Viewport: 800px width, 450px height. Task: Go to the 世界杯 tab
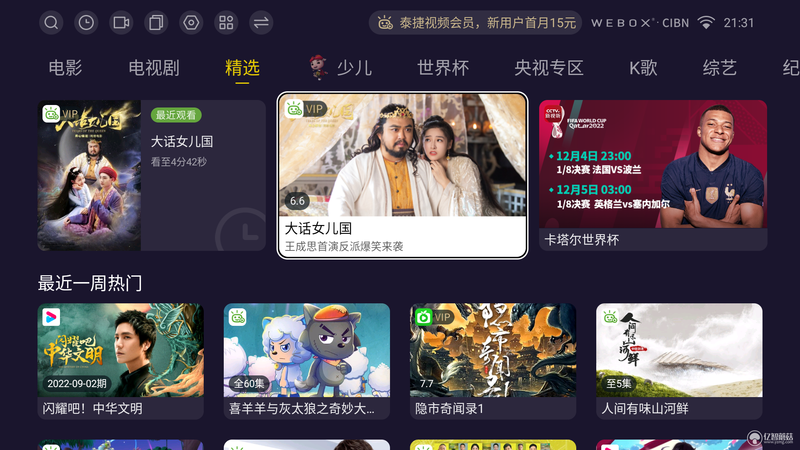click(x=443, y=68)
